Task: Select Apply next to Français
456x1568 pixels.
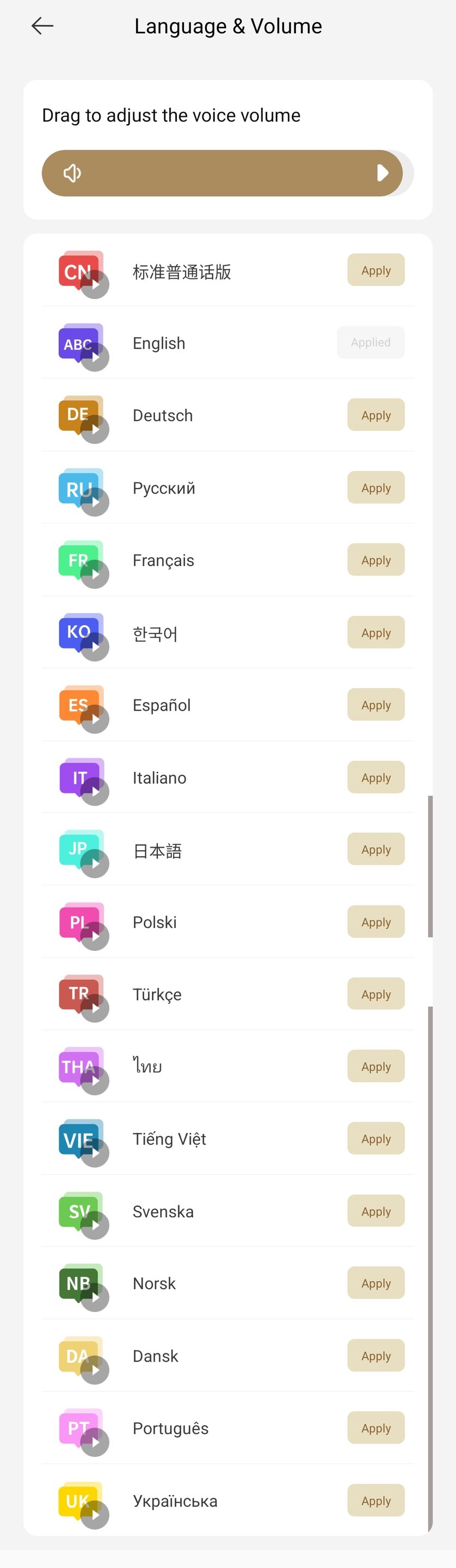Action: click(x=376, y=560)
